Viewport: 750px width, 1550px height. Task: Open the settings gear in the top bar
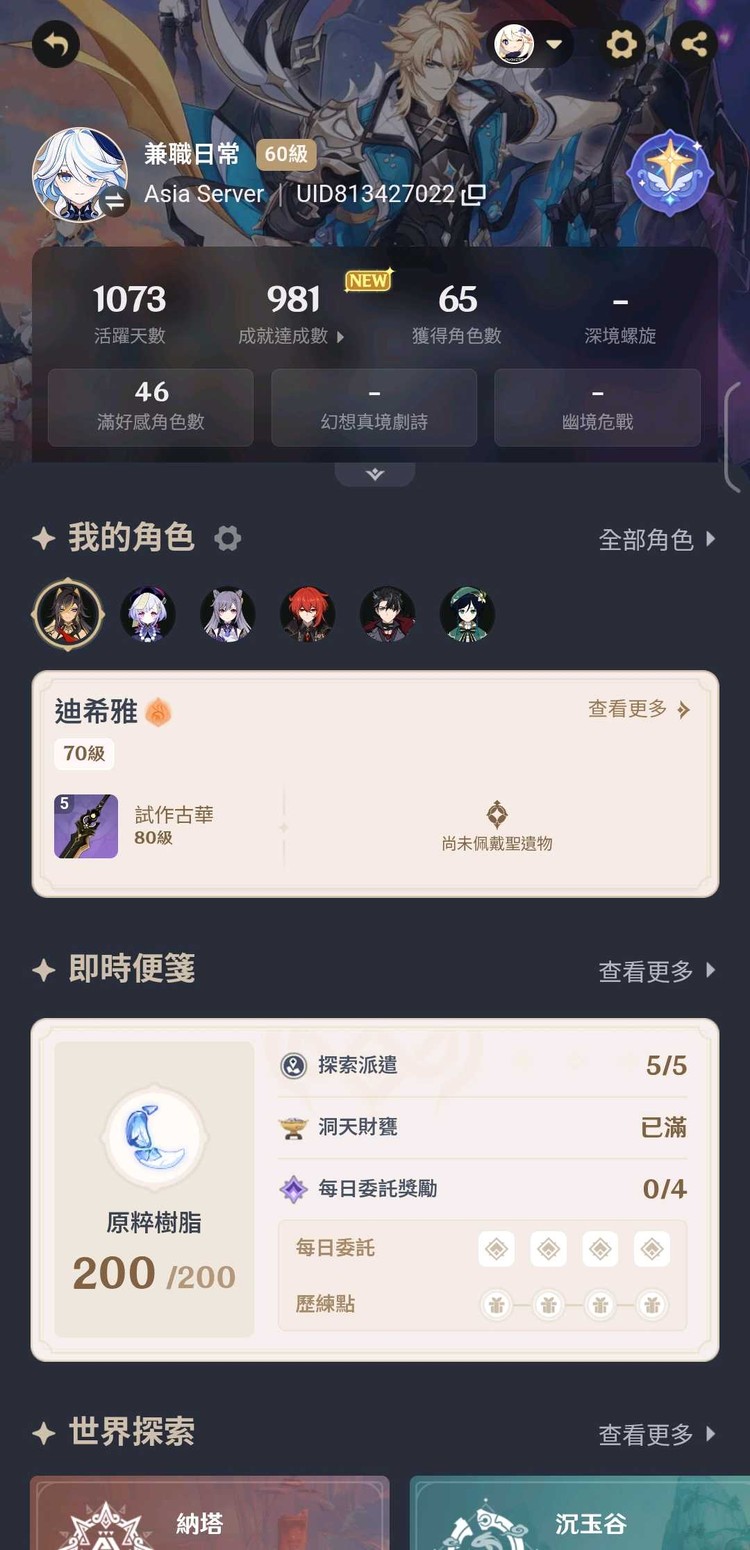coord(621,44)
